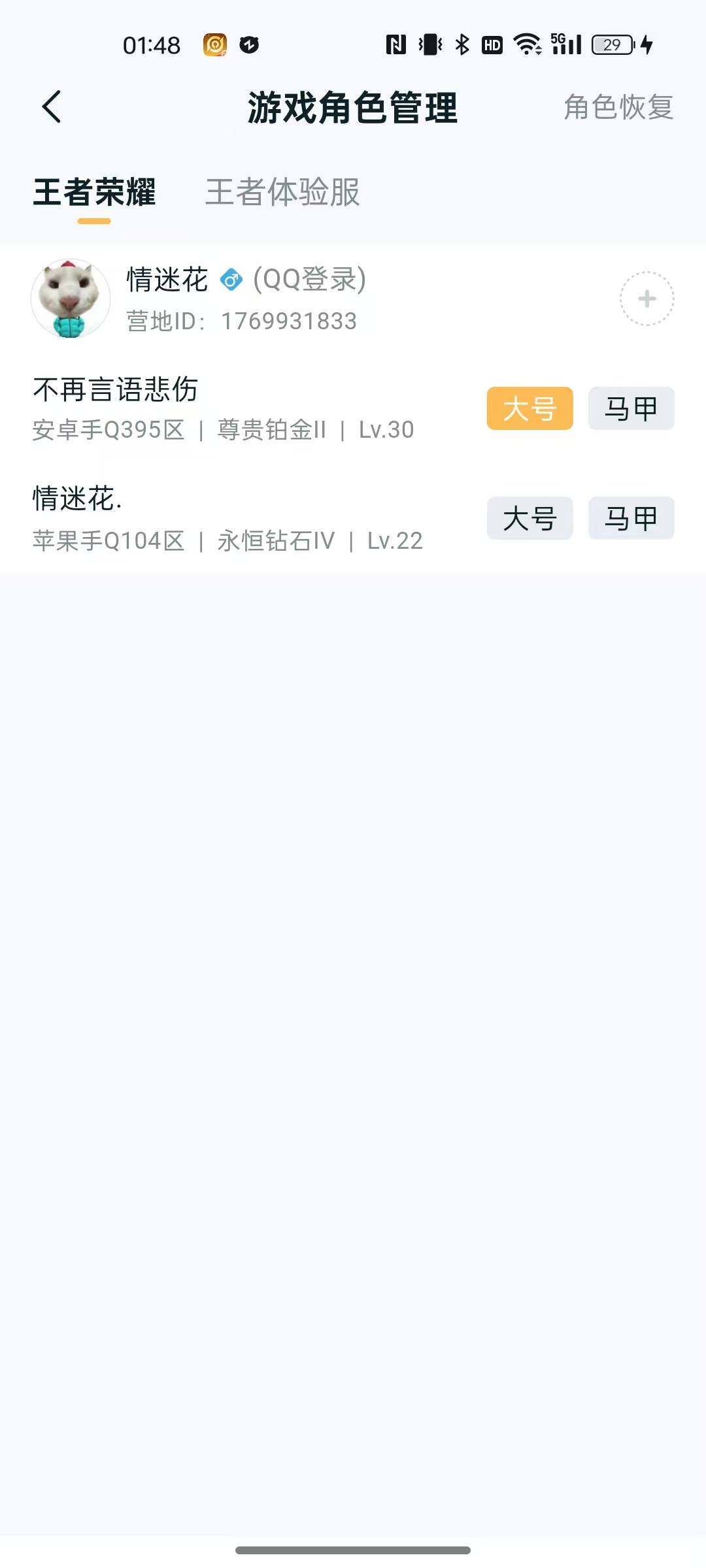Switch to 王者体验服 tab
The width and height of the screenshot is (706, 1568).
[x=282, y=193]
